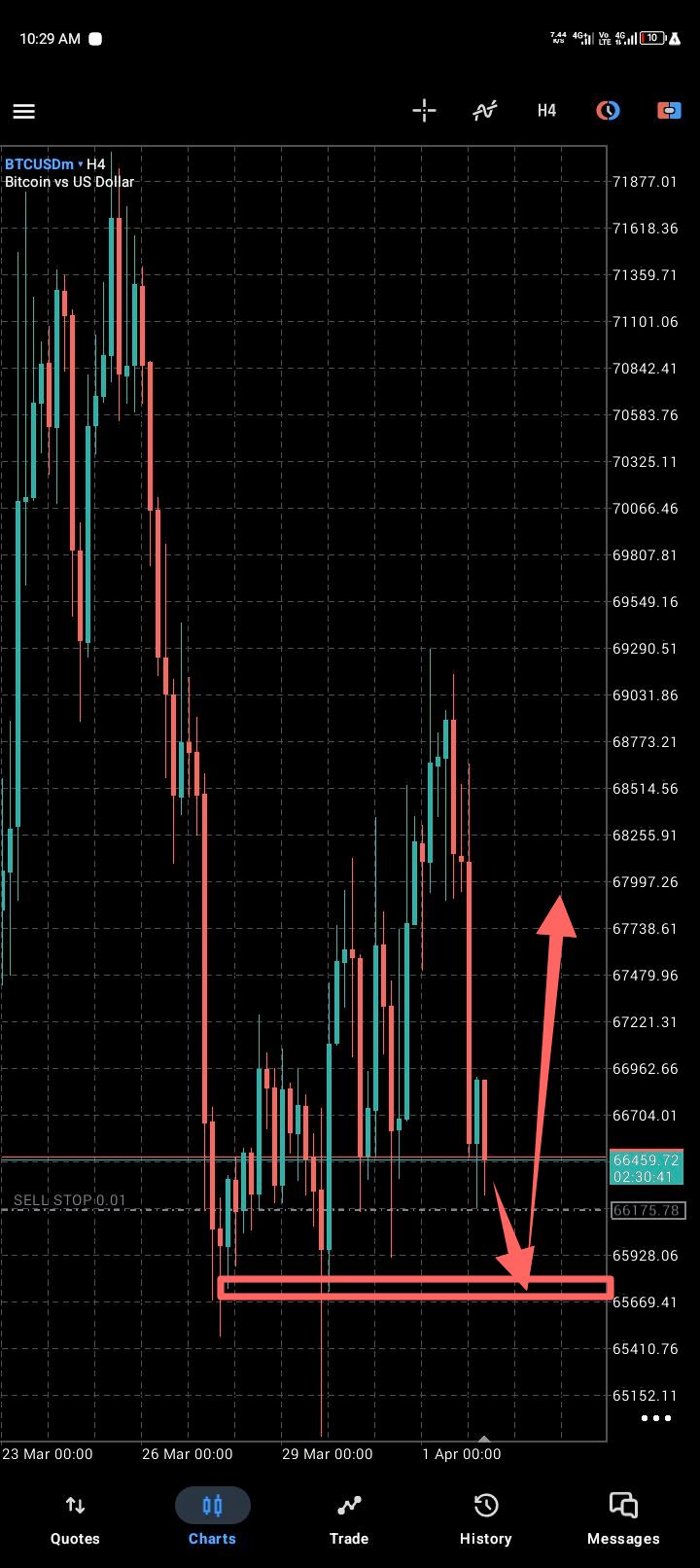The image size is (700, 1568).
Task: Open the chart objects tool
Action: click(608, 110)
